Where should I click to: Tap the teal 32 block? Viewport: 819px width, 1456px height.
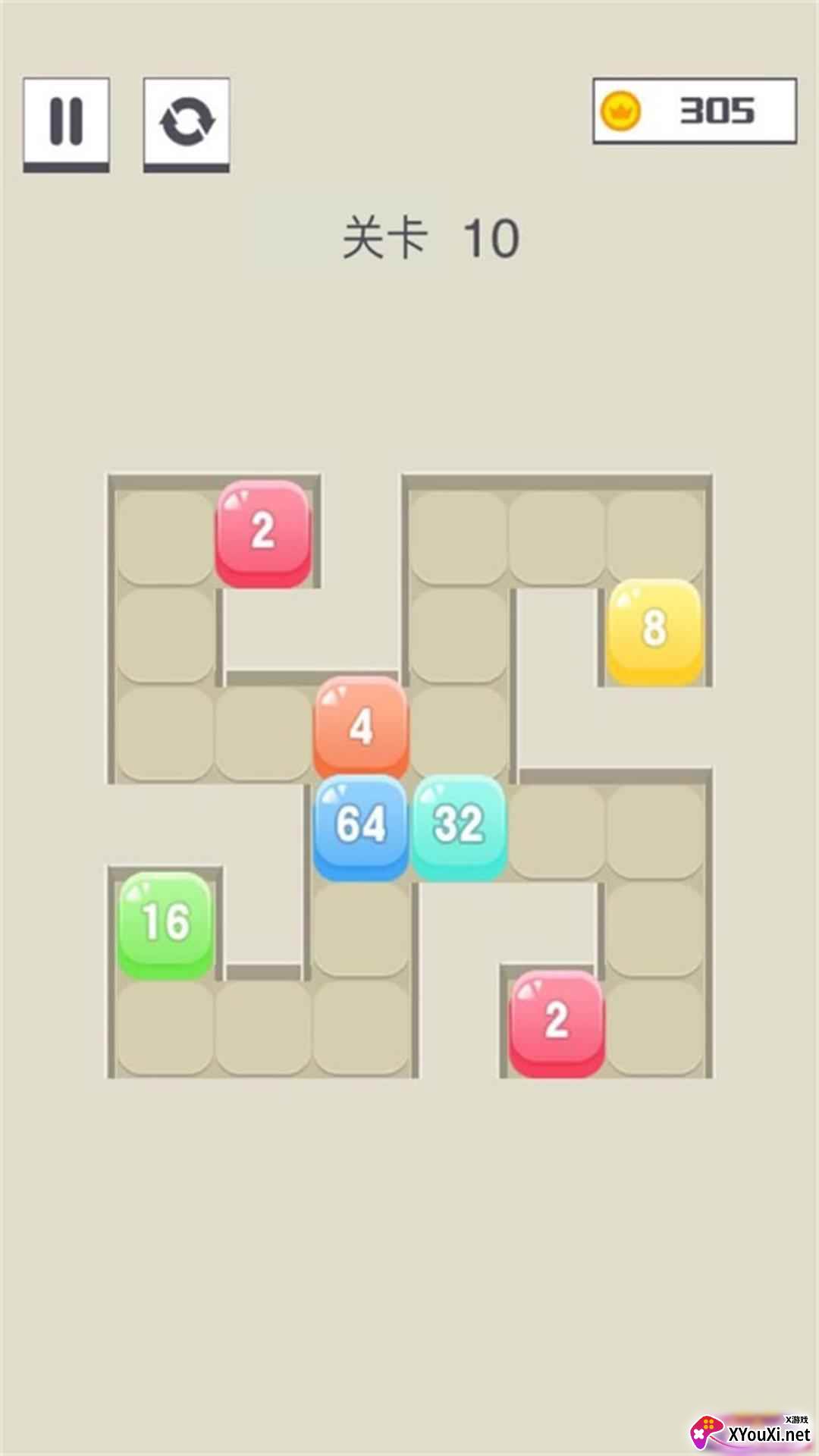click(459, 827)
